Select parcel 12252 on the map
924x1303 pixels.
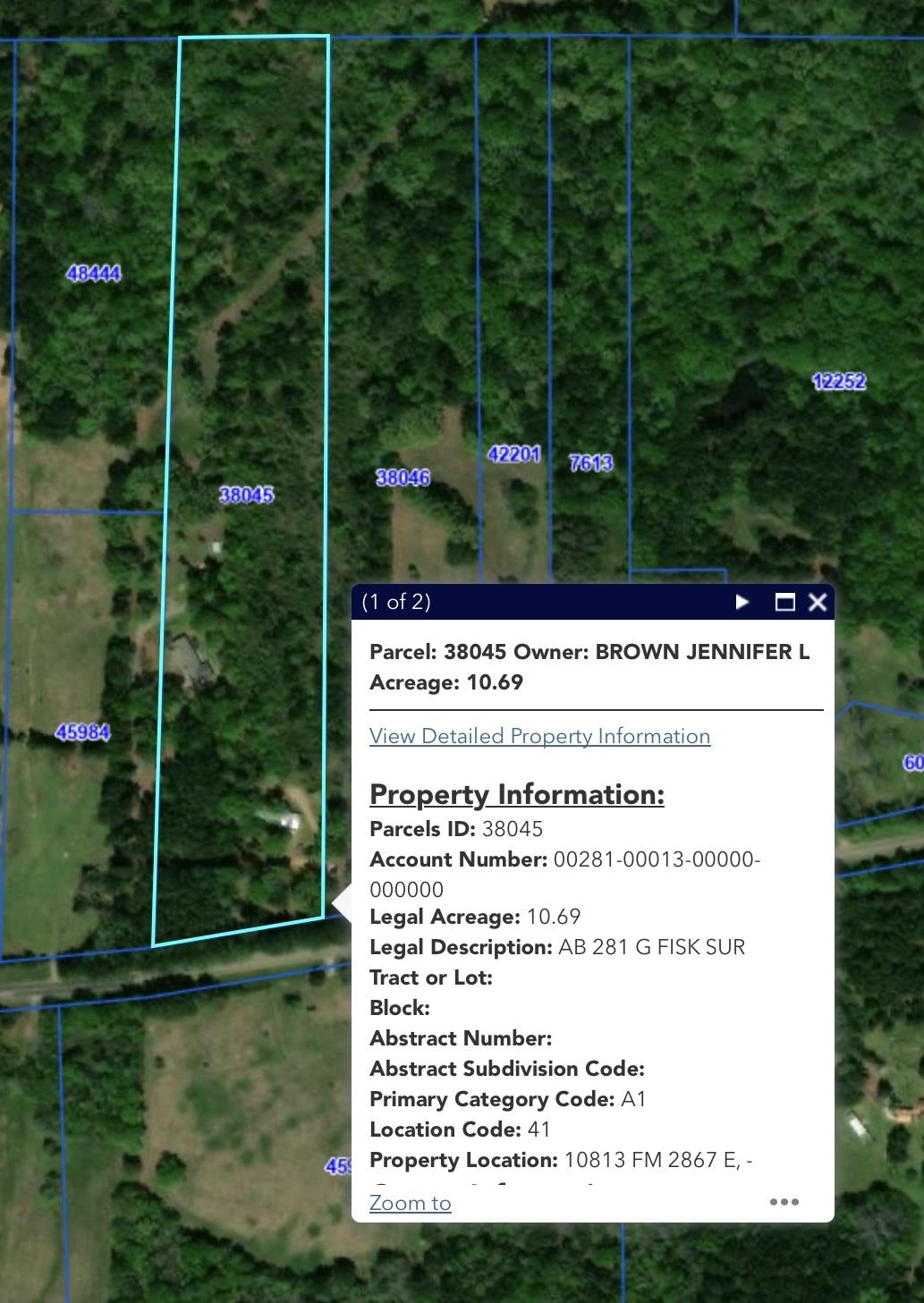838,382
